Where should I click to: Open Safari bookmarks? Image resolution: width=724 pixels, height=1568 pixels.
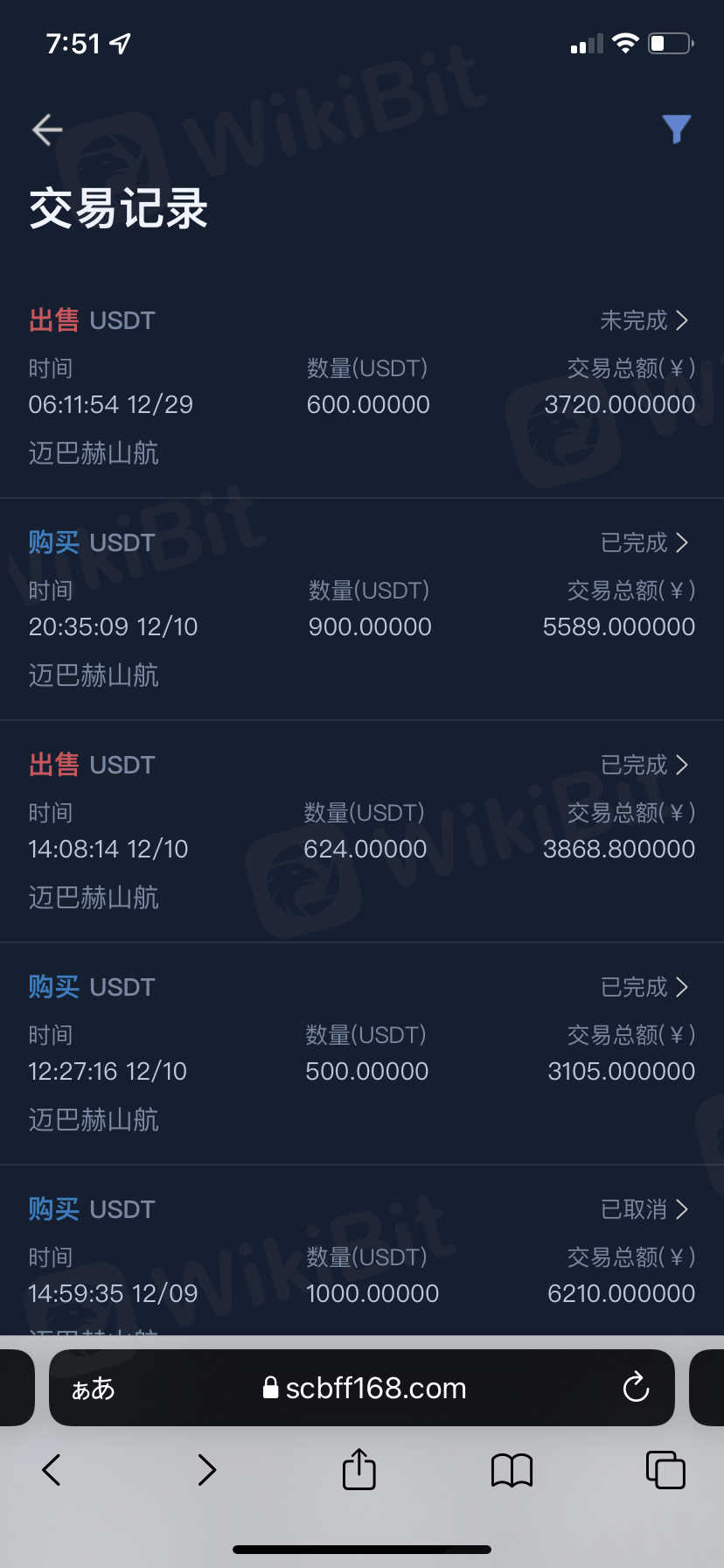point(512,1470)
